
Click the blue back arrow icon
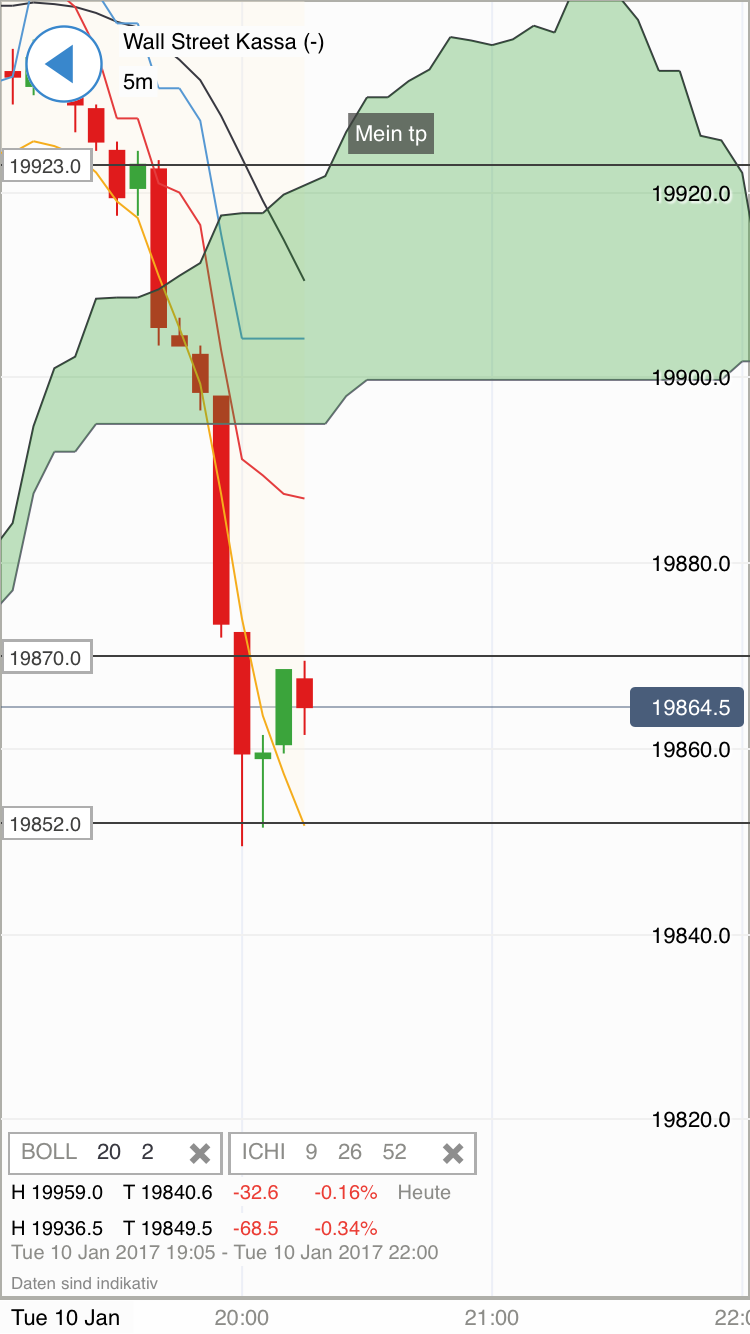pos(62,64)
